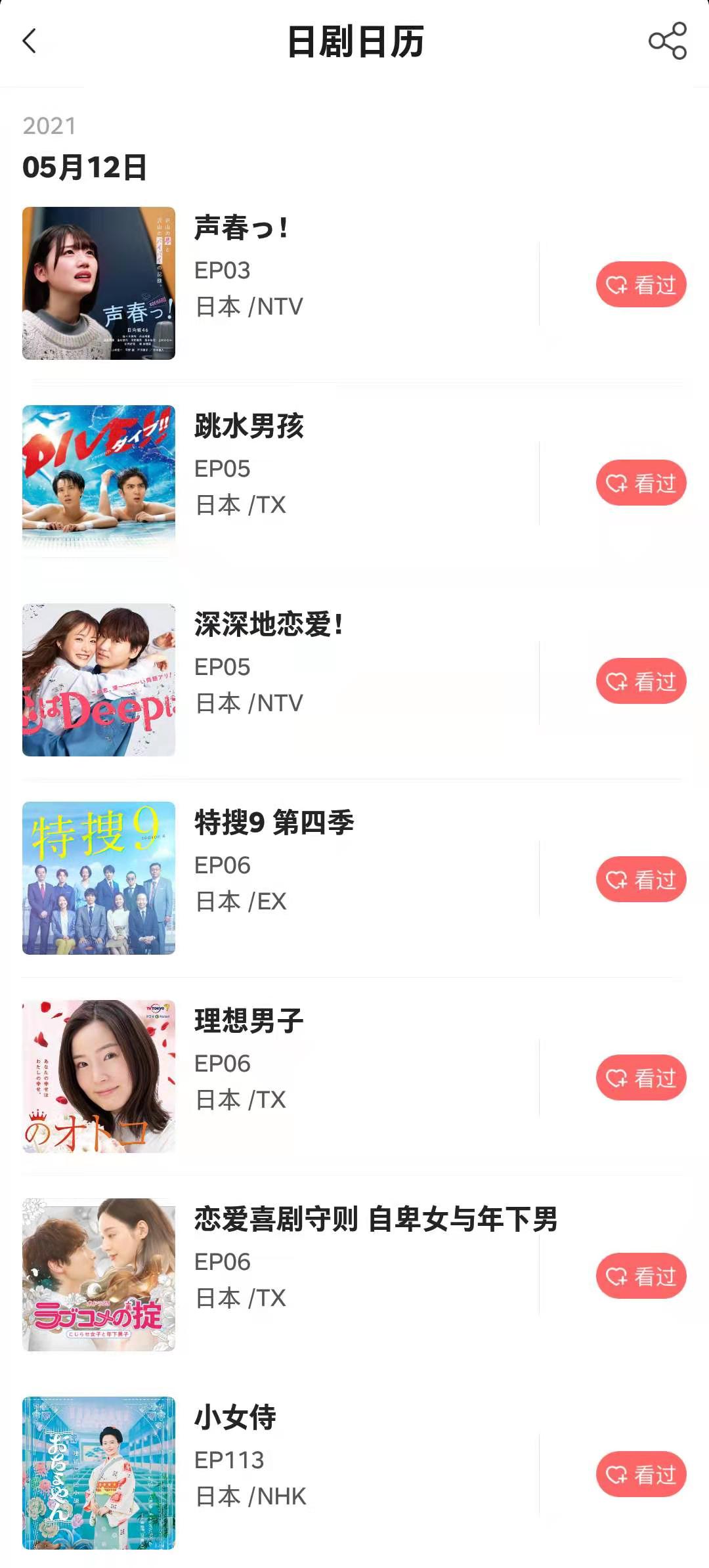Mark 深深地恋爱! as watched

(x=641, y=682)
